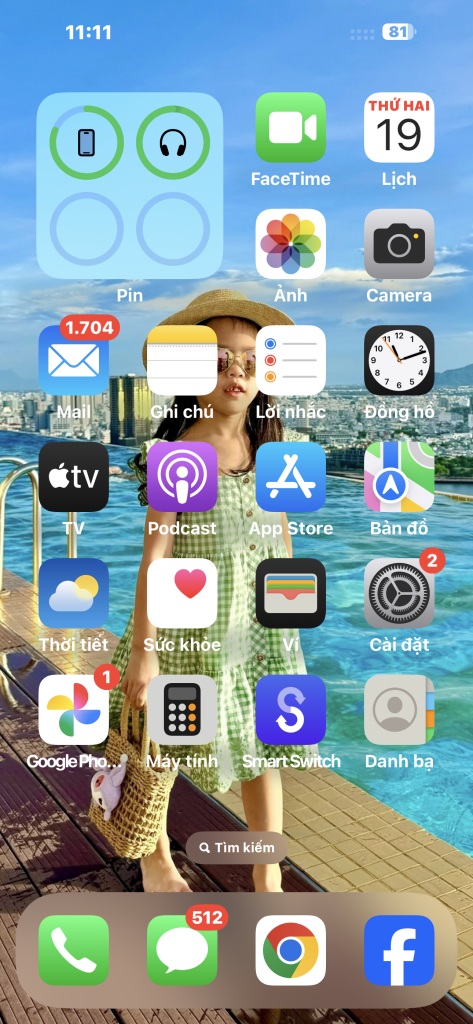The height and width of the screenshot is (1024, 473).
Task: Tap the Tìm kiếm search pill
Action: pyautogui.click(x=236, y=848)
